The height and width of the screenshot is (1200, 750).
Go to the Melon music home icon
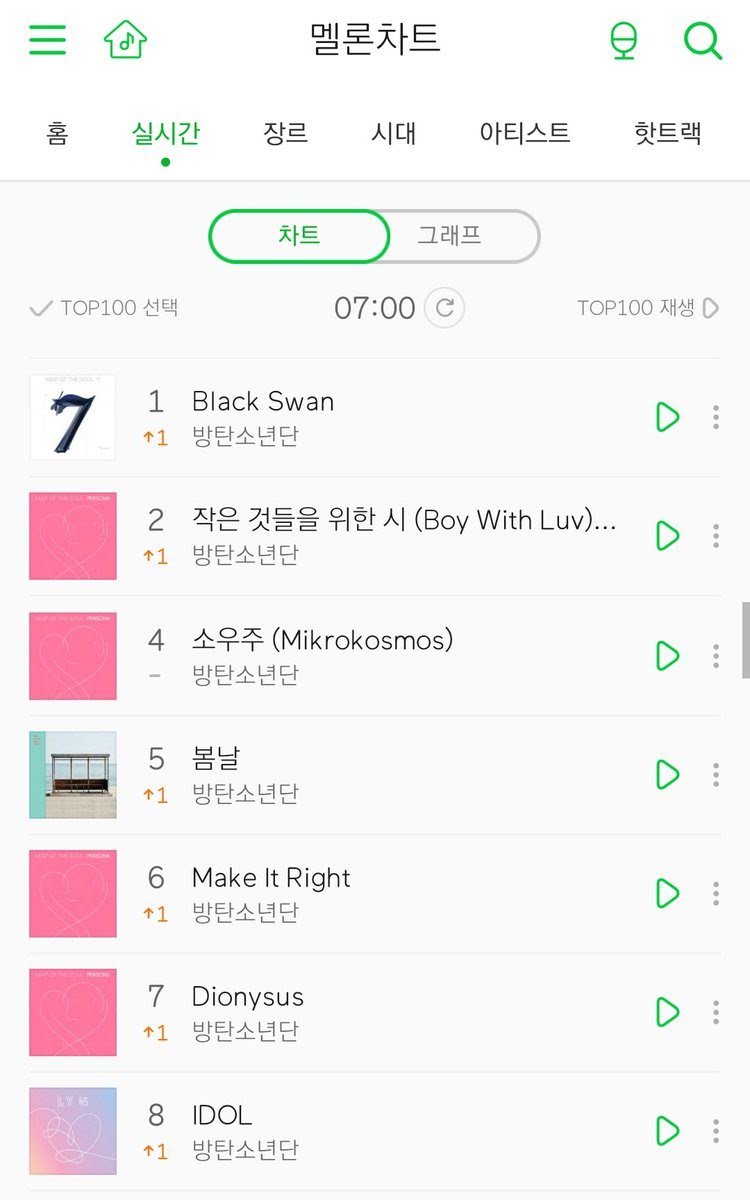point(125,40)
